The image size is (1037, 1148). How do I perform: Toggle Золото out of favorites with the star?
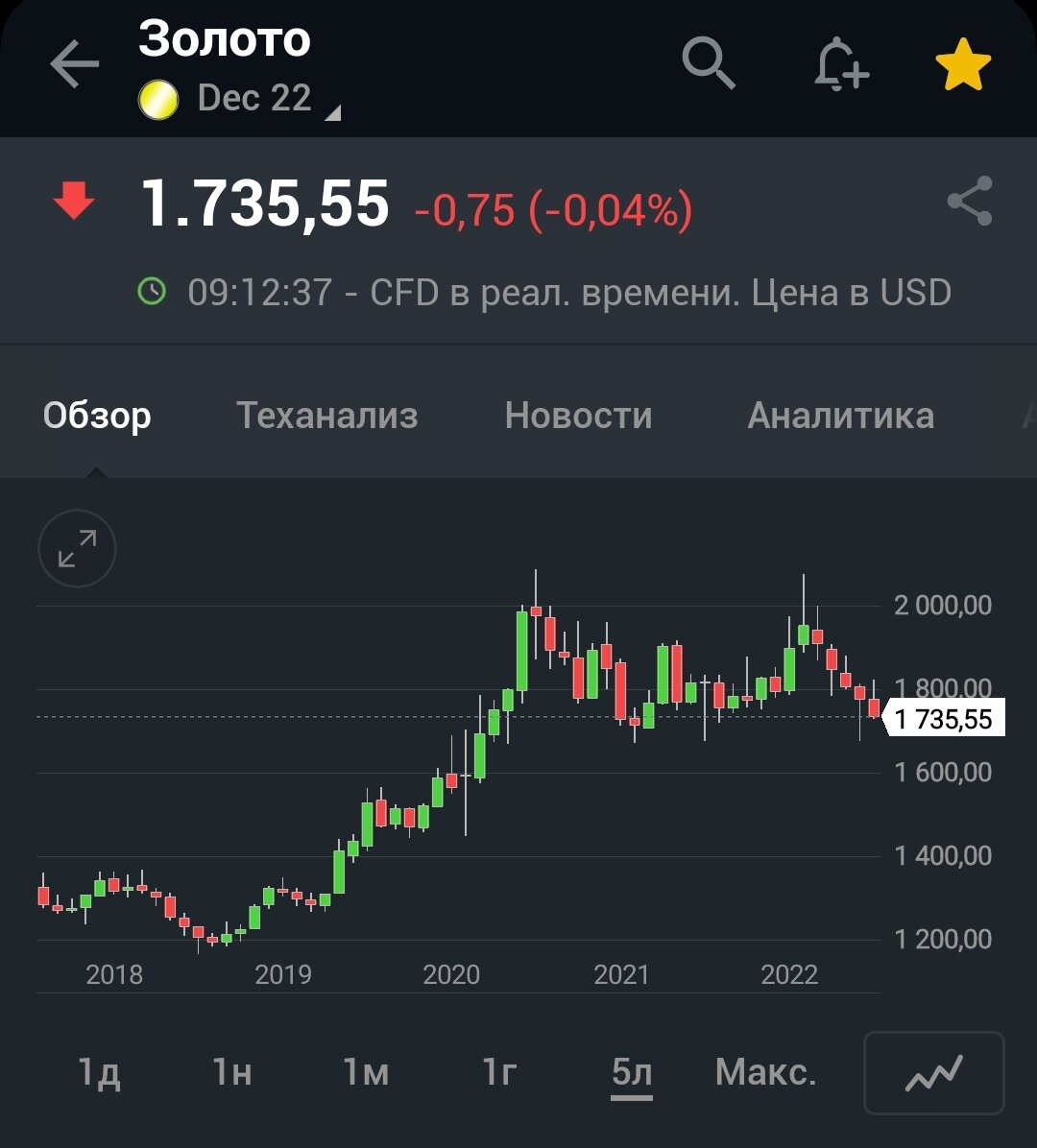pyautogui.click(x=964, y=63)
